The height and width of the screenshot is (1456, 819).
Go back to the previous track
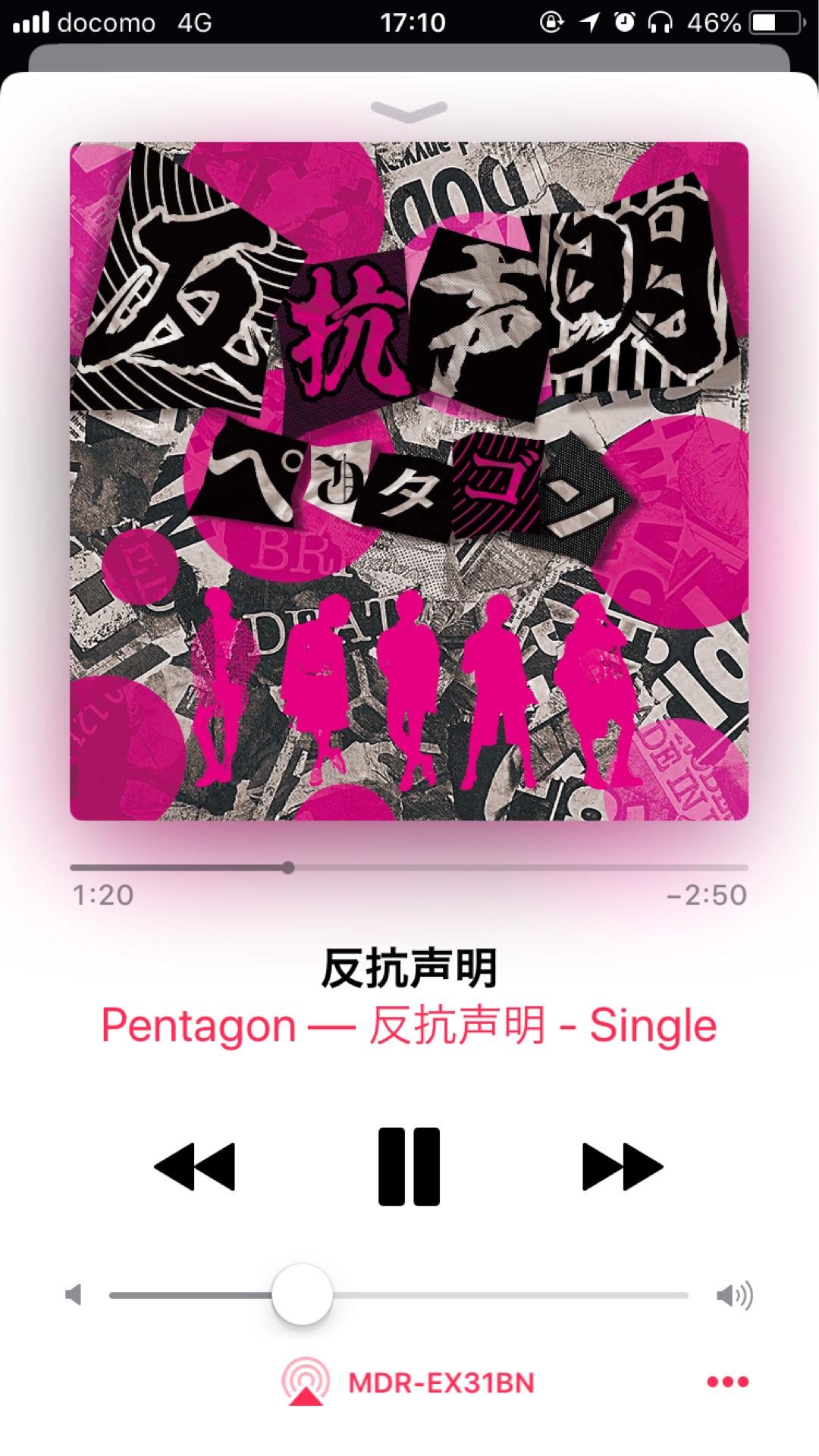pos(195,1166)
